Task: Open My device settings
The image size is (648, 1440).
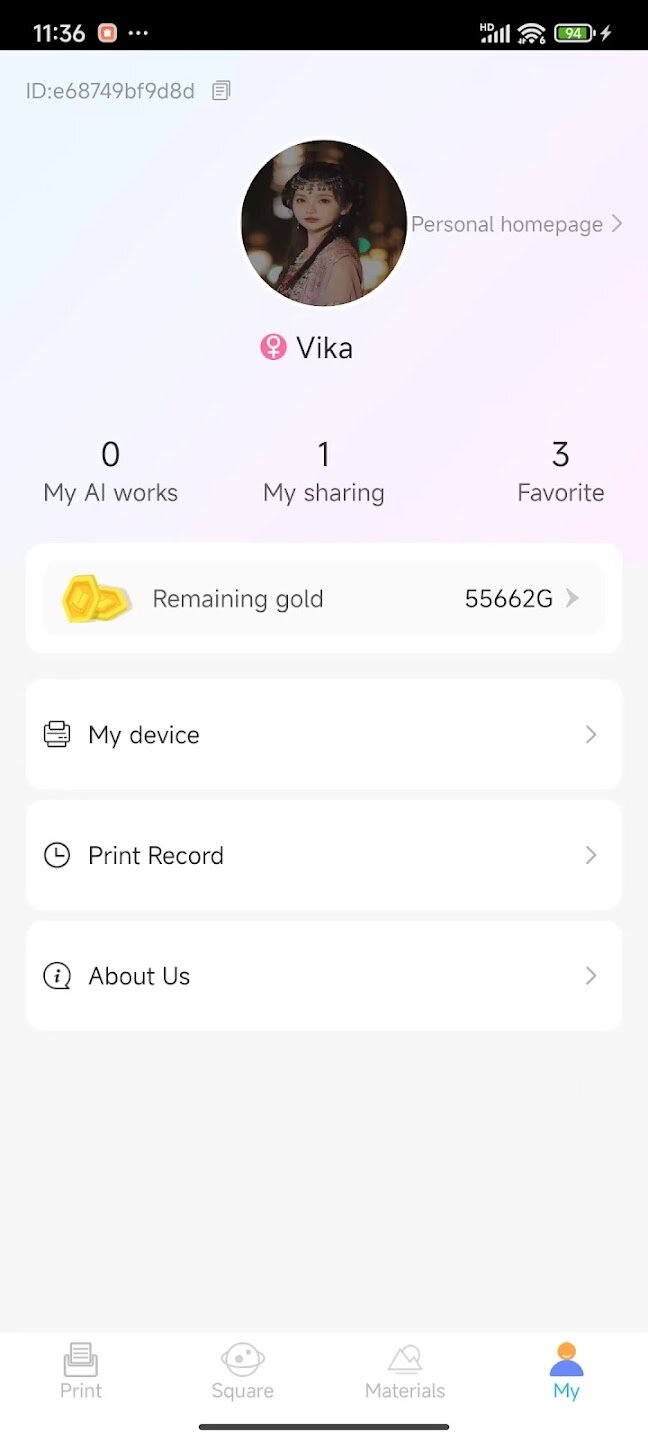Action: pyautogui.click(x=324, y=735)
